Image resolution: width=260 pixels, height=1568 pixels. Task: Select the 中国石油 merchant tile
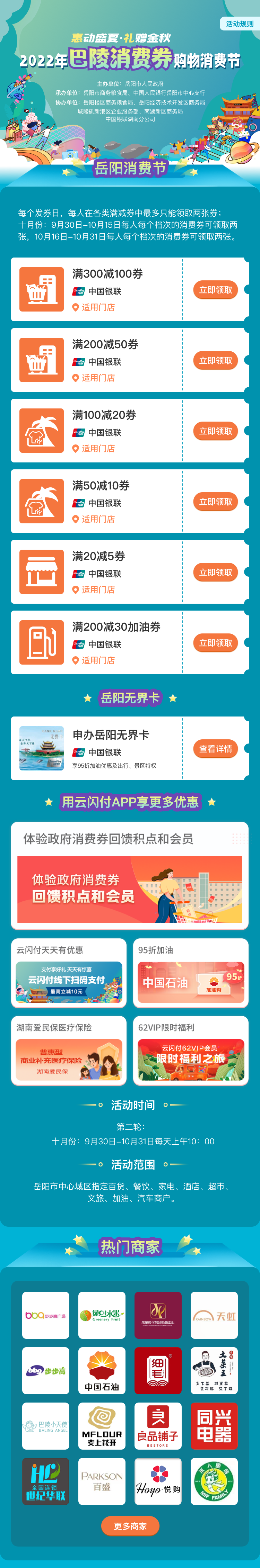click(x=102, y=1371)
